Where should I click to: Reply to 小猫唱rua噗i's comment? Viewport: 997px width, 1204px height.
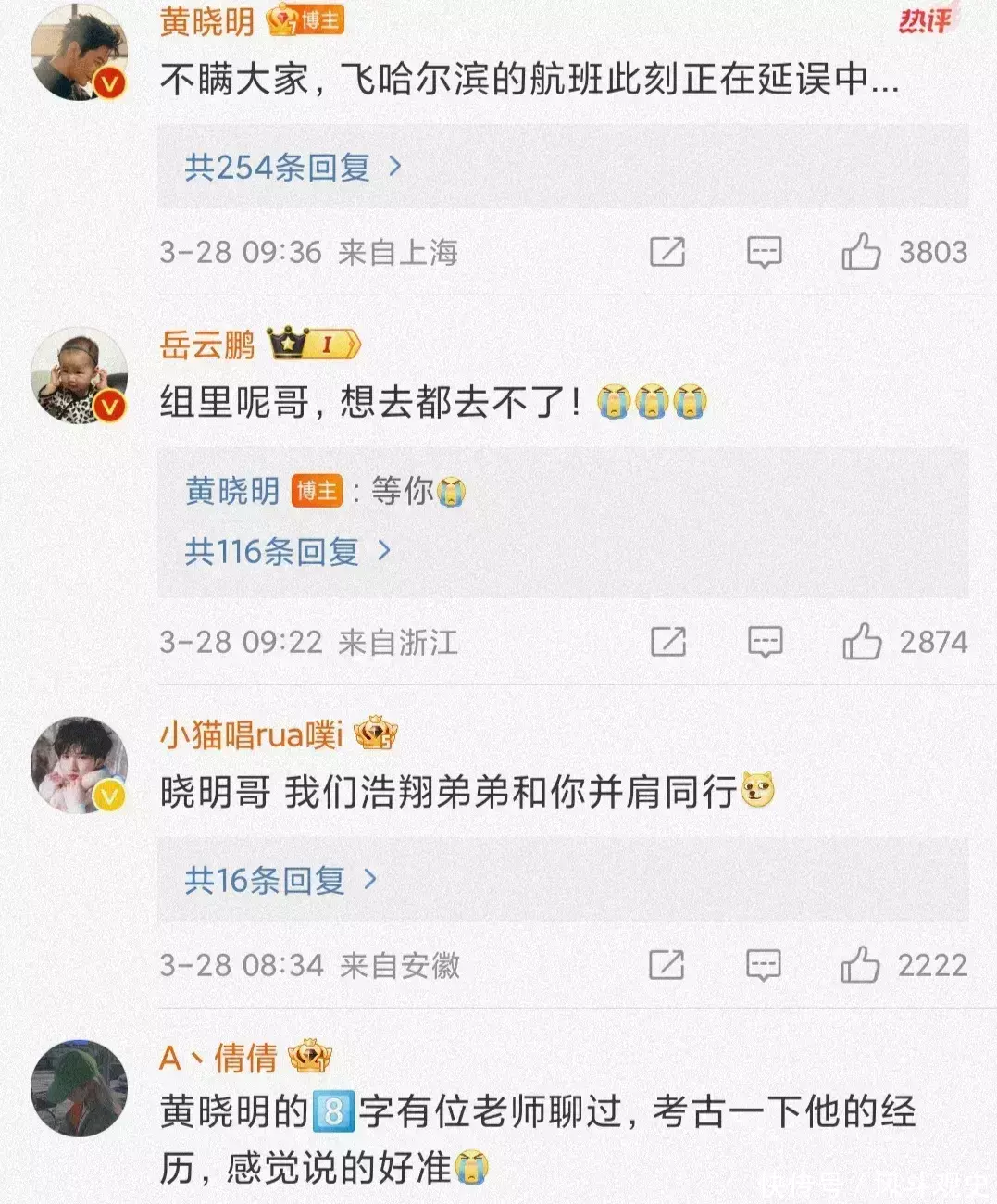point(763,965)
